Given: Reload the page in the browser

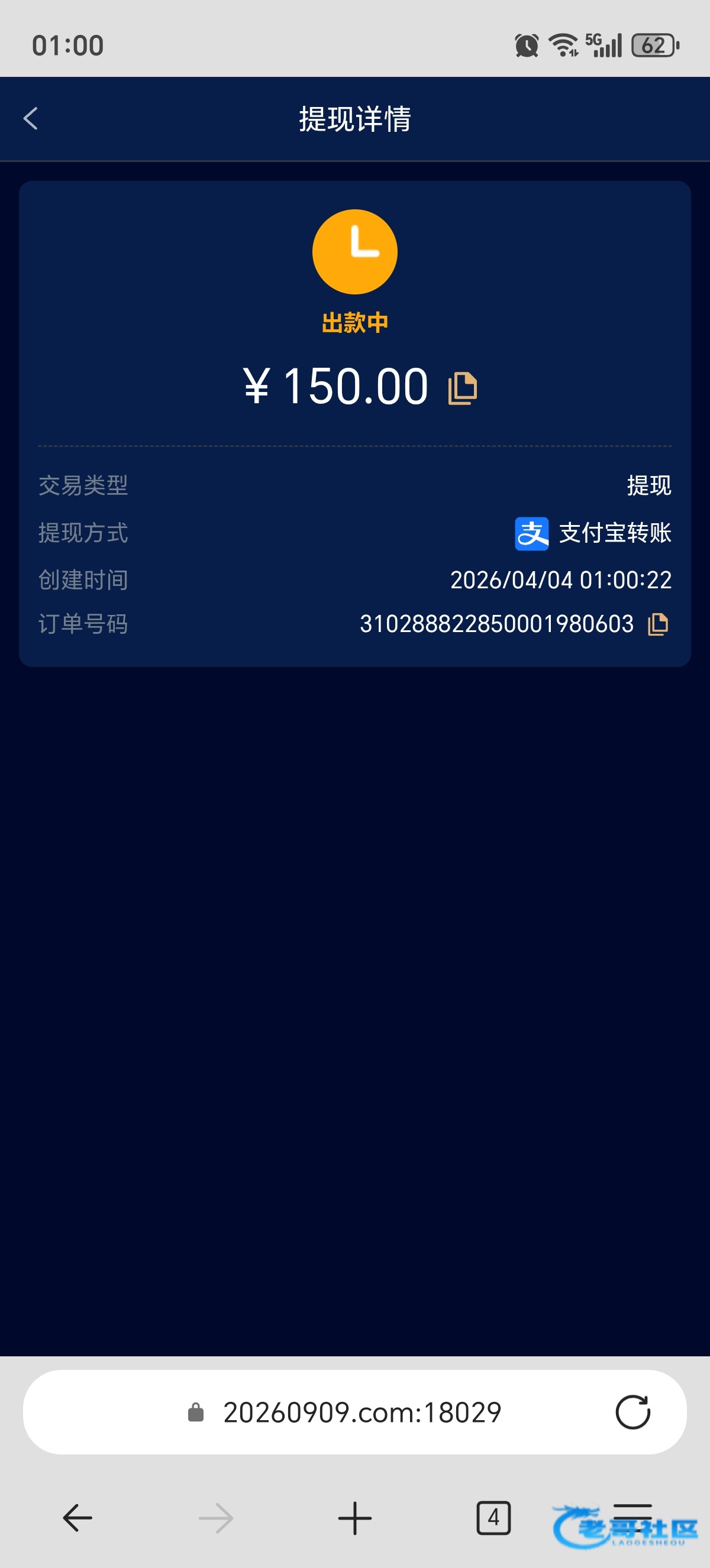Looking at the screenshot, I should pyautogui.click(x=632, y=1412).
